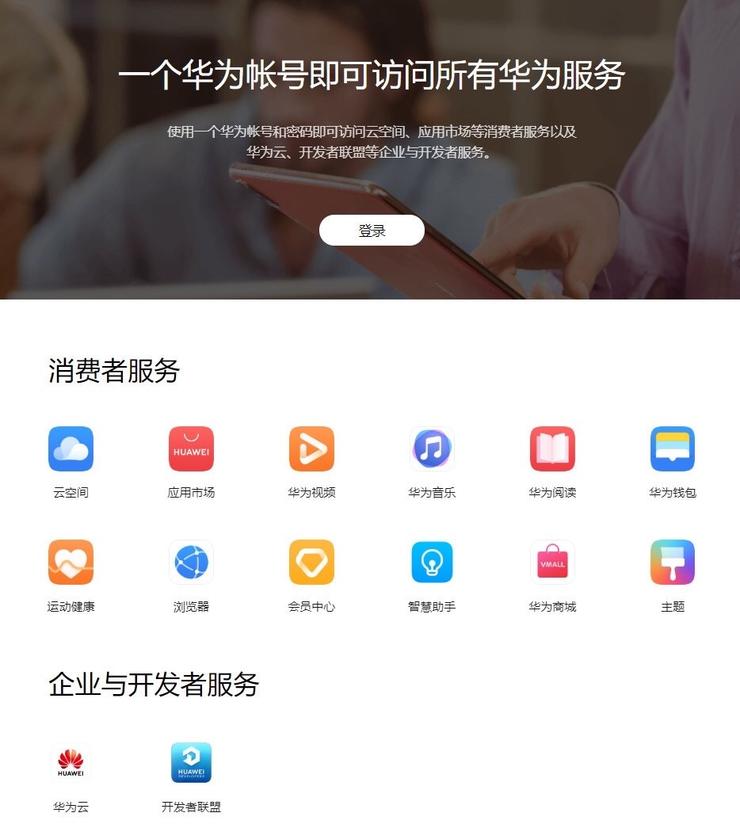Visit 会员中心 member center

coord(311,563)
